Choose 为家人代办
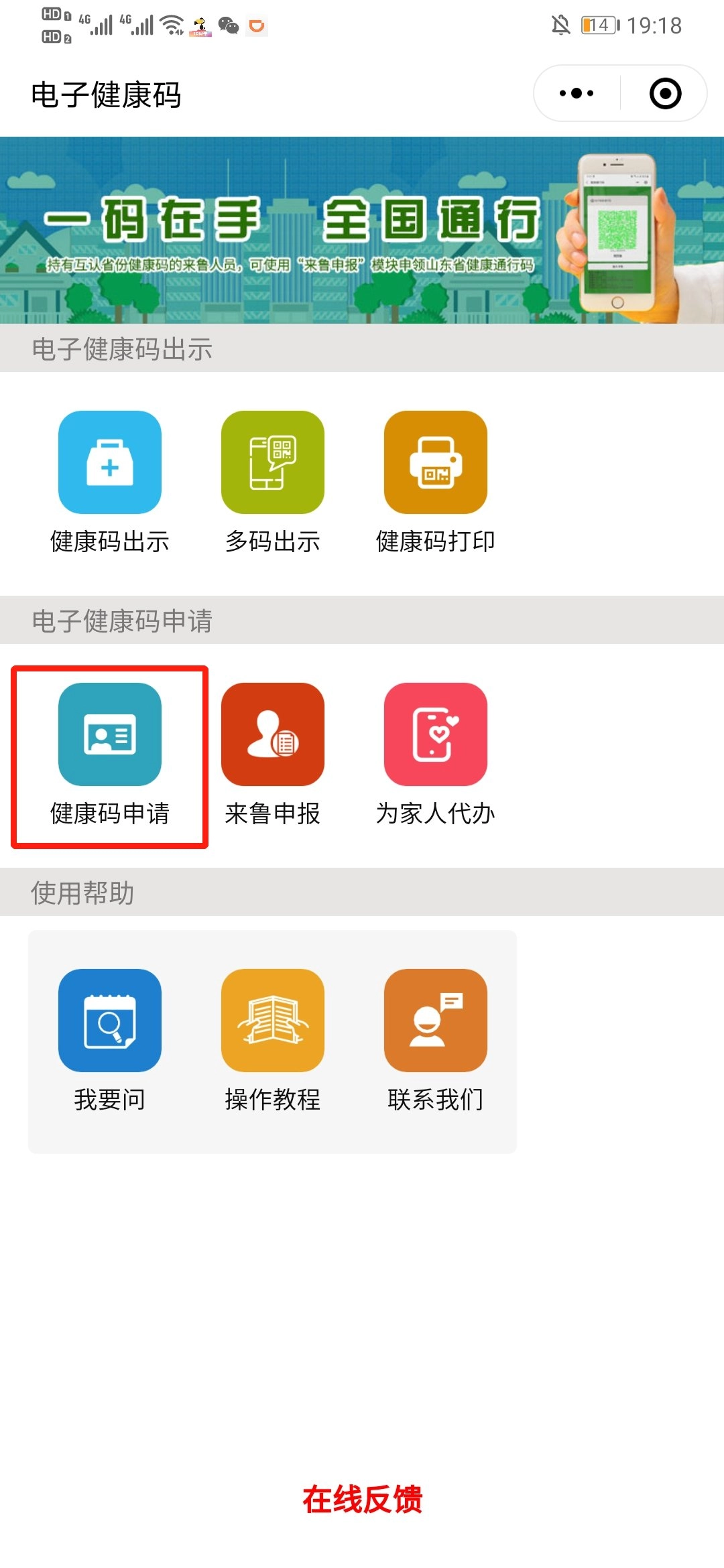Screen dimensions: 724x1568 tap(436, 734)
